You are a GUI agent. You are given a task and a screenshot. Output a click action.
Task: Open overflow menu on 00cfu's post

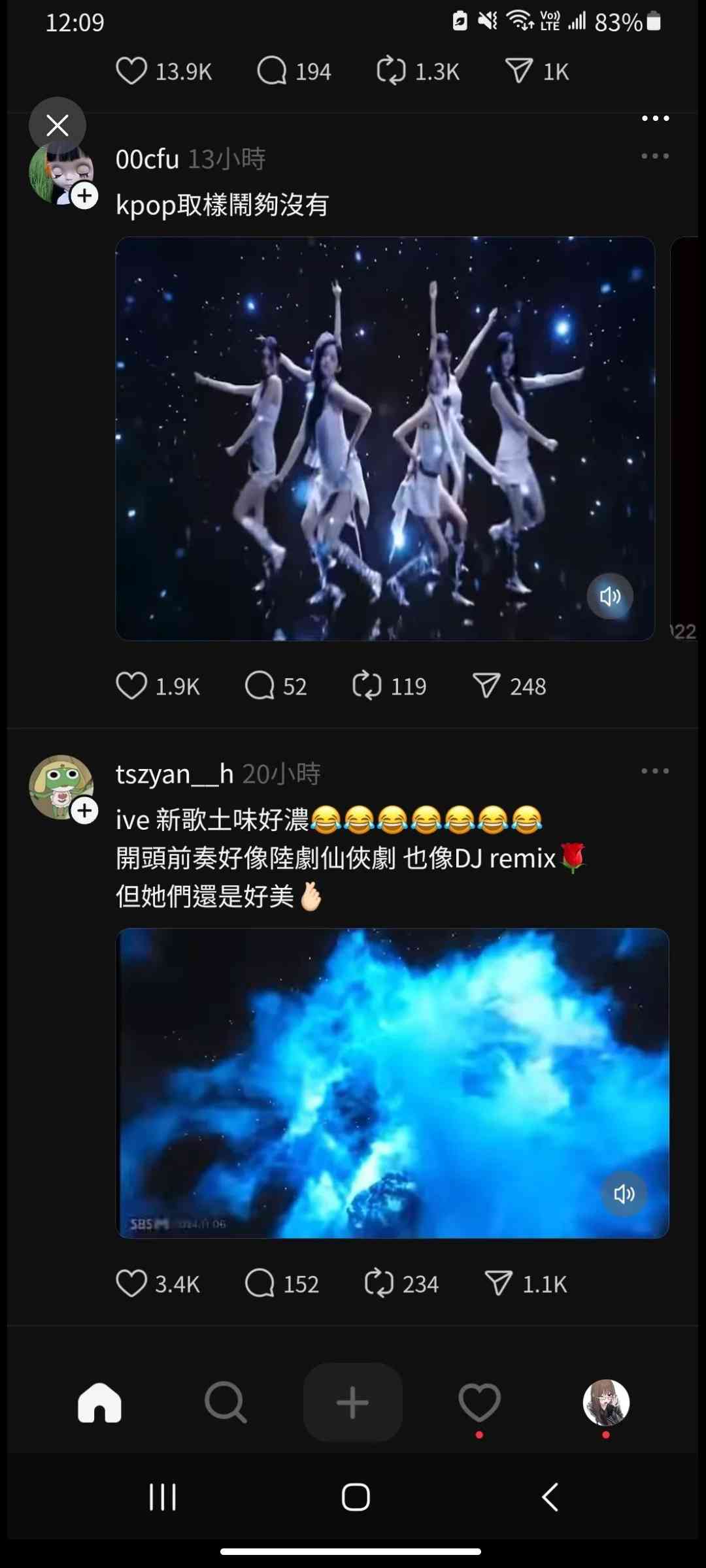655,156
